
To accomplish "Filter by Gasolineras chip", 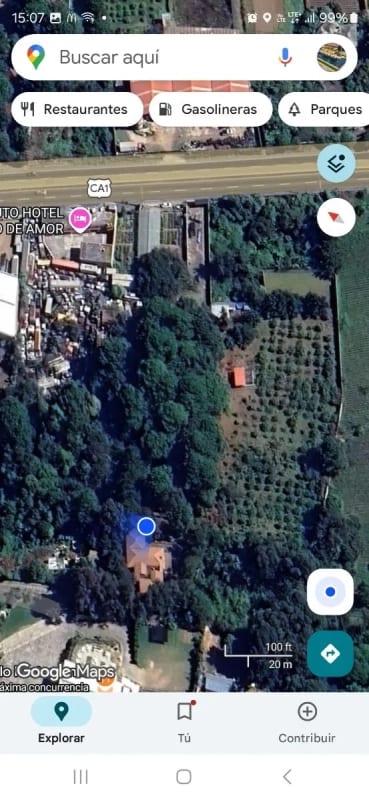I will click(x=211, y=109).
